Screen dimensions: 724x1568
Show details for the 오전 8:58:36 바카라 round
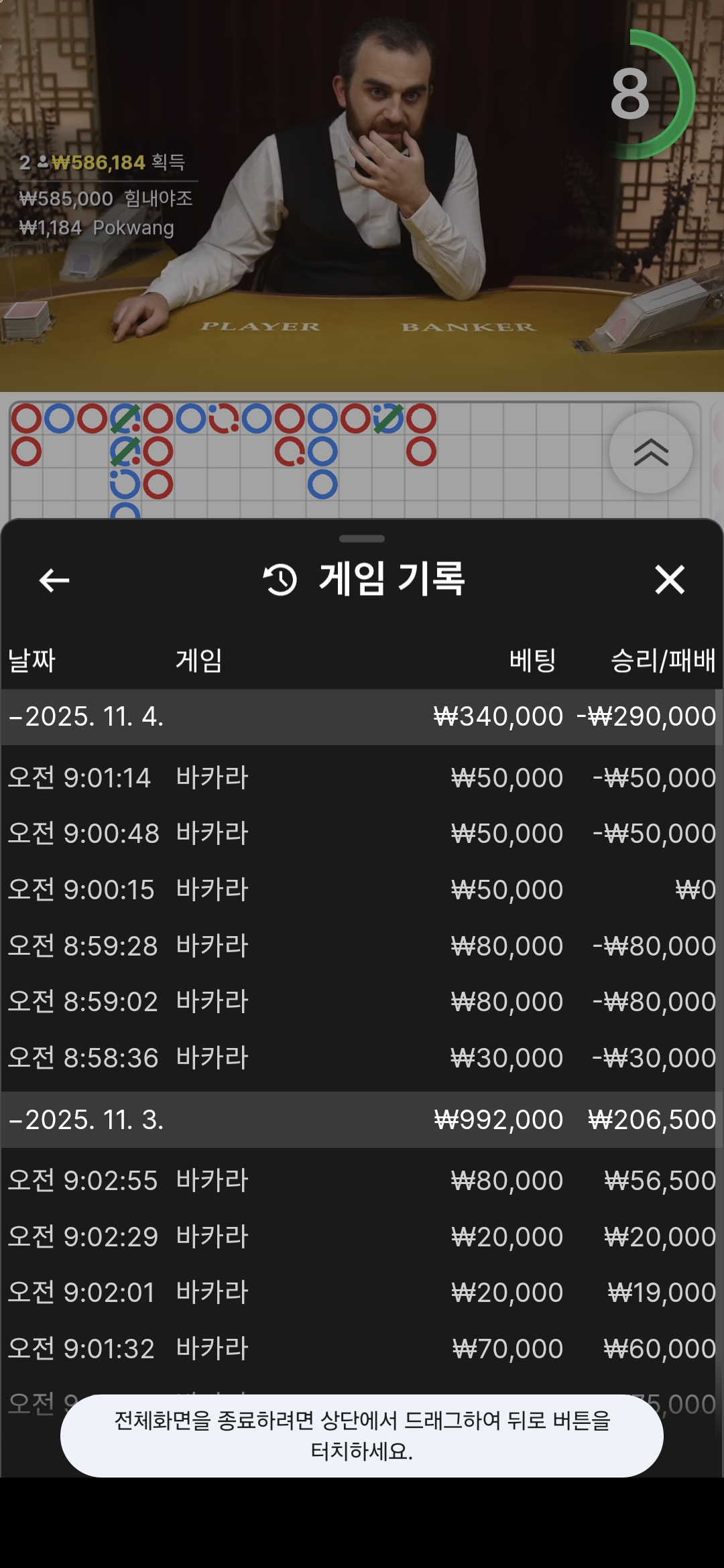(362, 1058)
